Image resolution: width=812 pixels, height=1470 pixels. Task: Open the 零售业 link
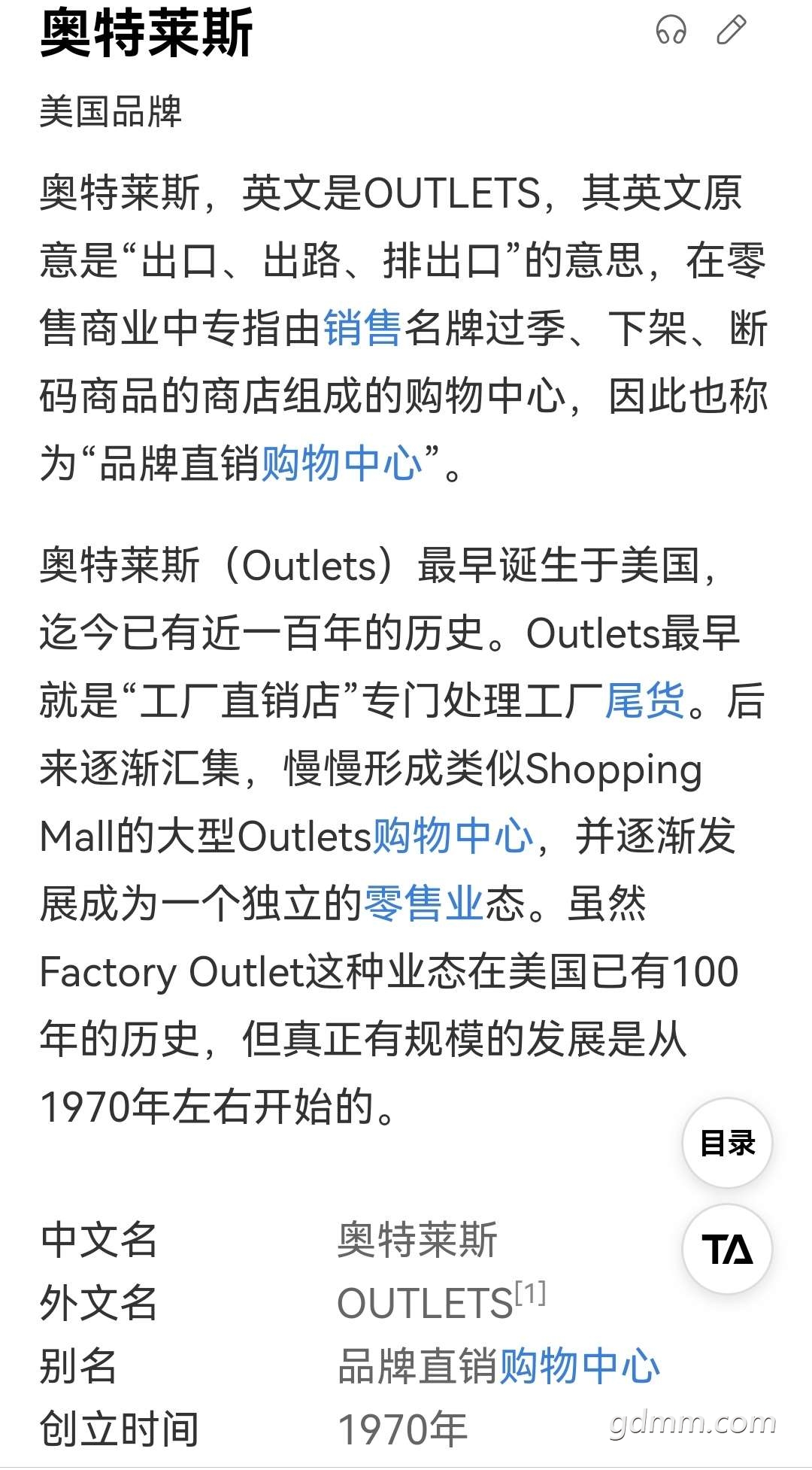(424, 904)
